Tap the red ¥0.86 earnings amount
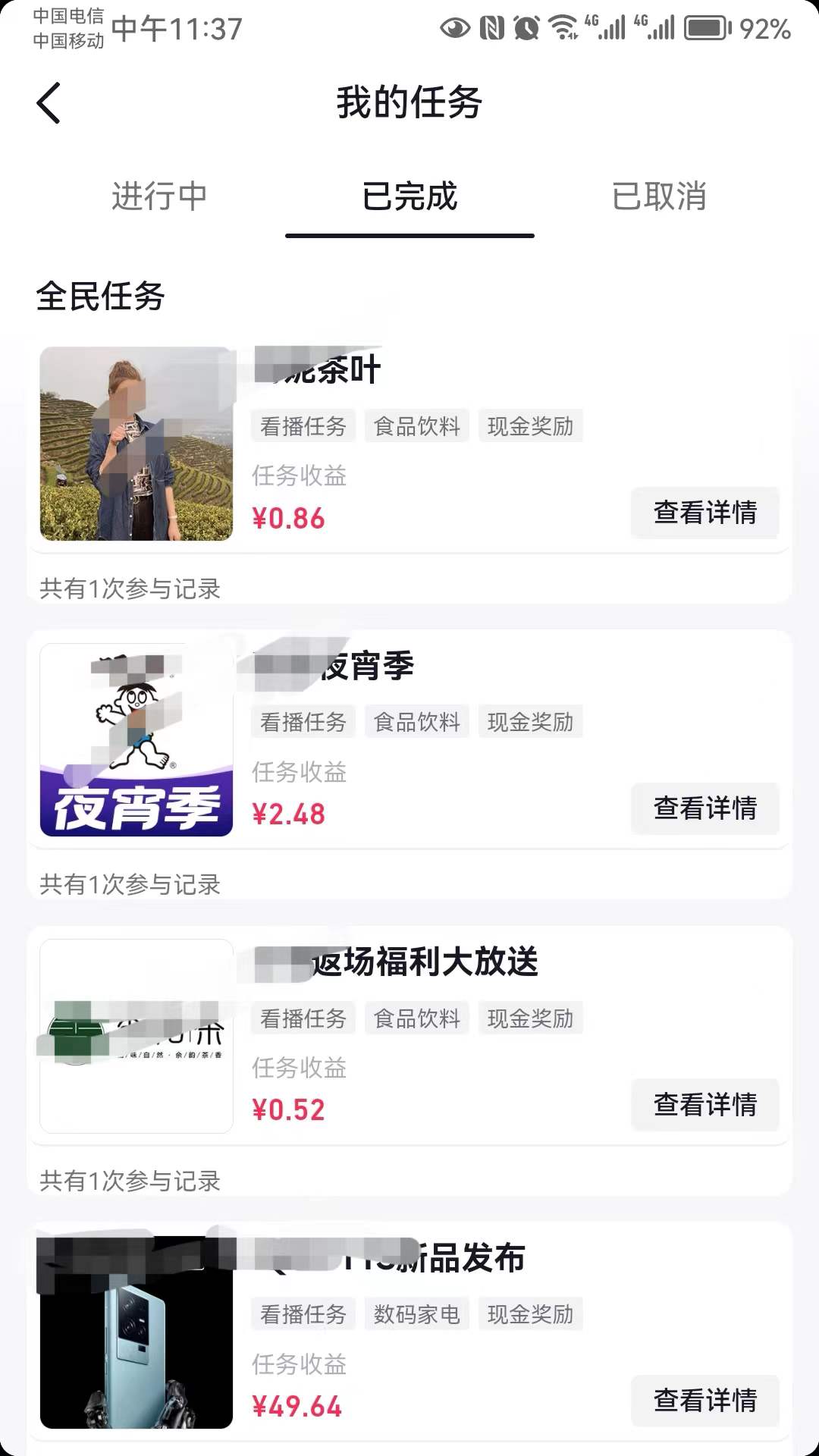 pyautogui.click(x=289, y=518)
